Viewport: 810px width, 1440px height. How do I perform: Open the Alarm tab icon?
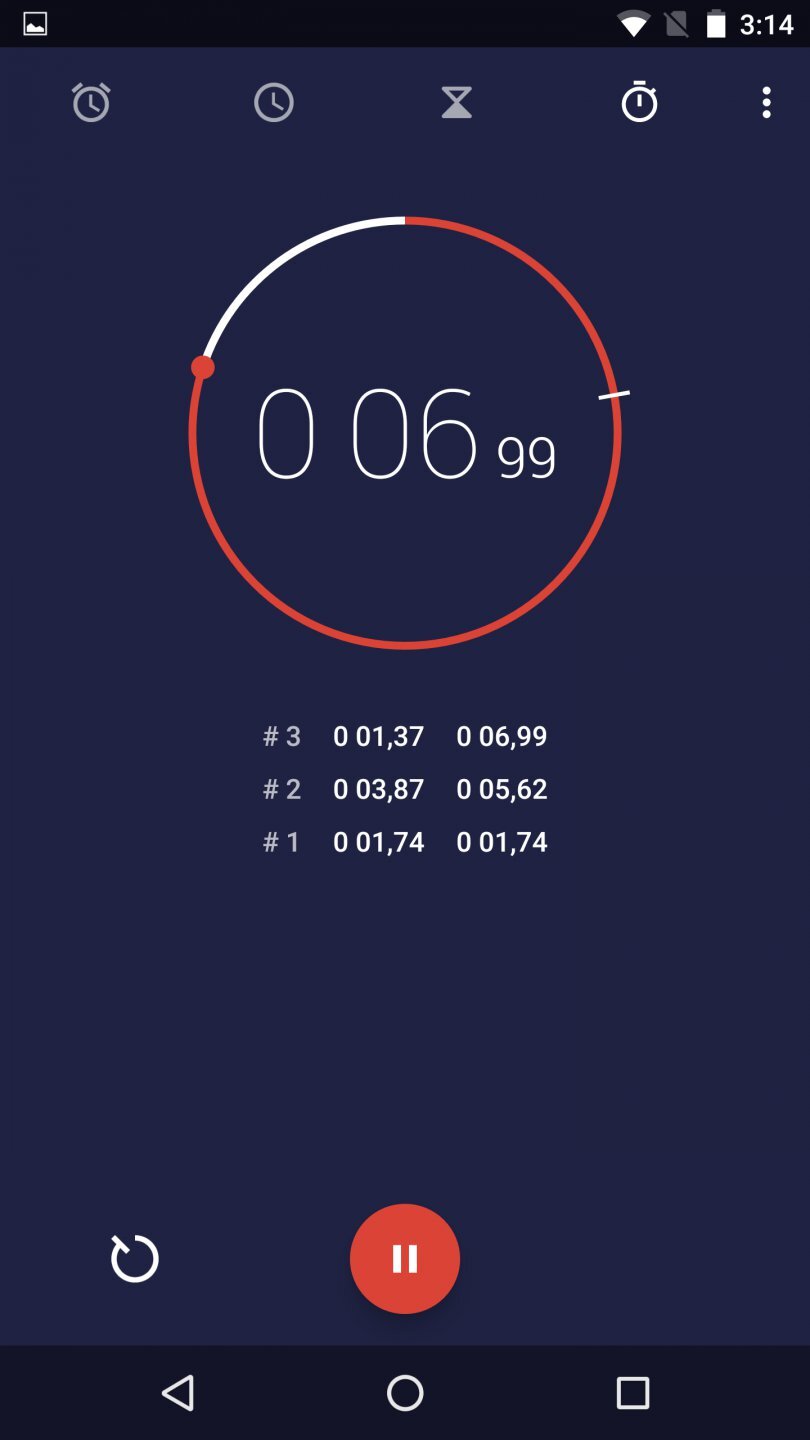coord(90,102)
